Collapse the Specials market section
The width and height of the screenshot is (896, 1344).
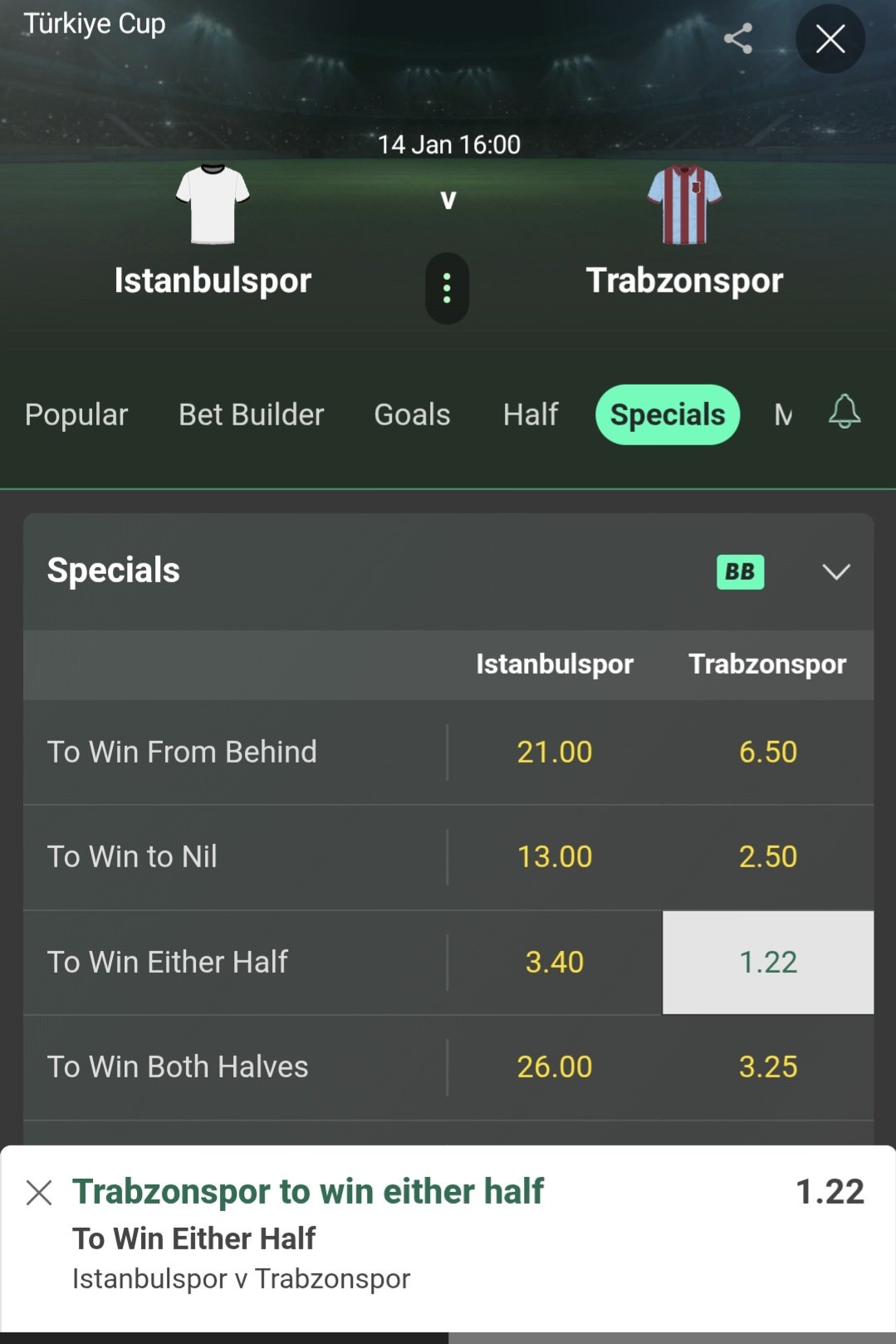pyautogui.click(x=835, y=571)
